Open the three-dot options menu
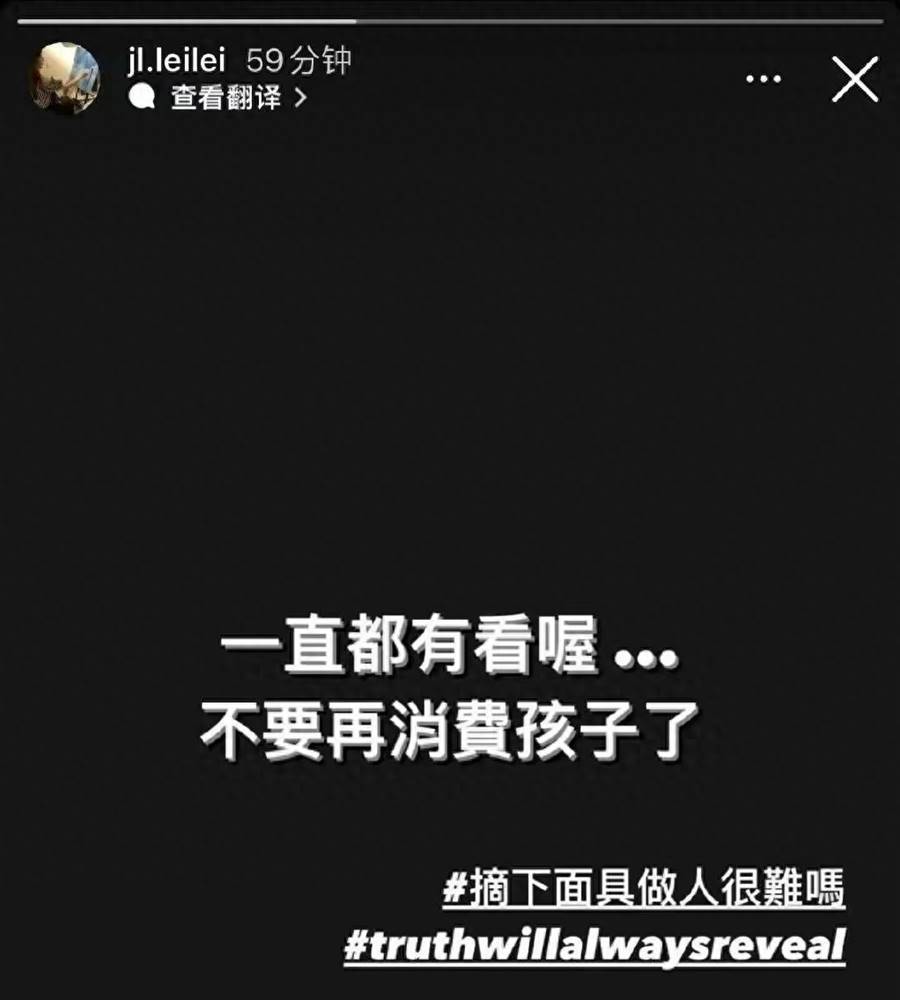The image size is (900, 1000). click(763, 79)
